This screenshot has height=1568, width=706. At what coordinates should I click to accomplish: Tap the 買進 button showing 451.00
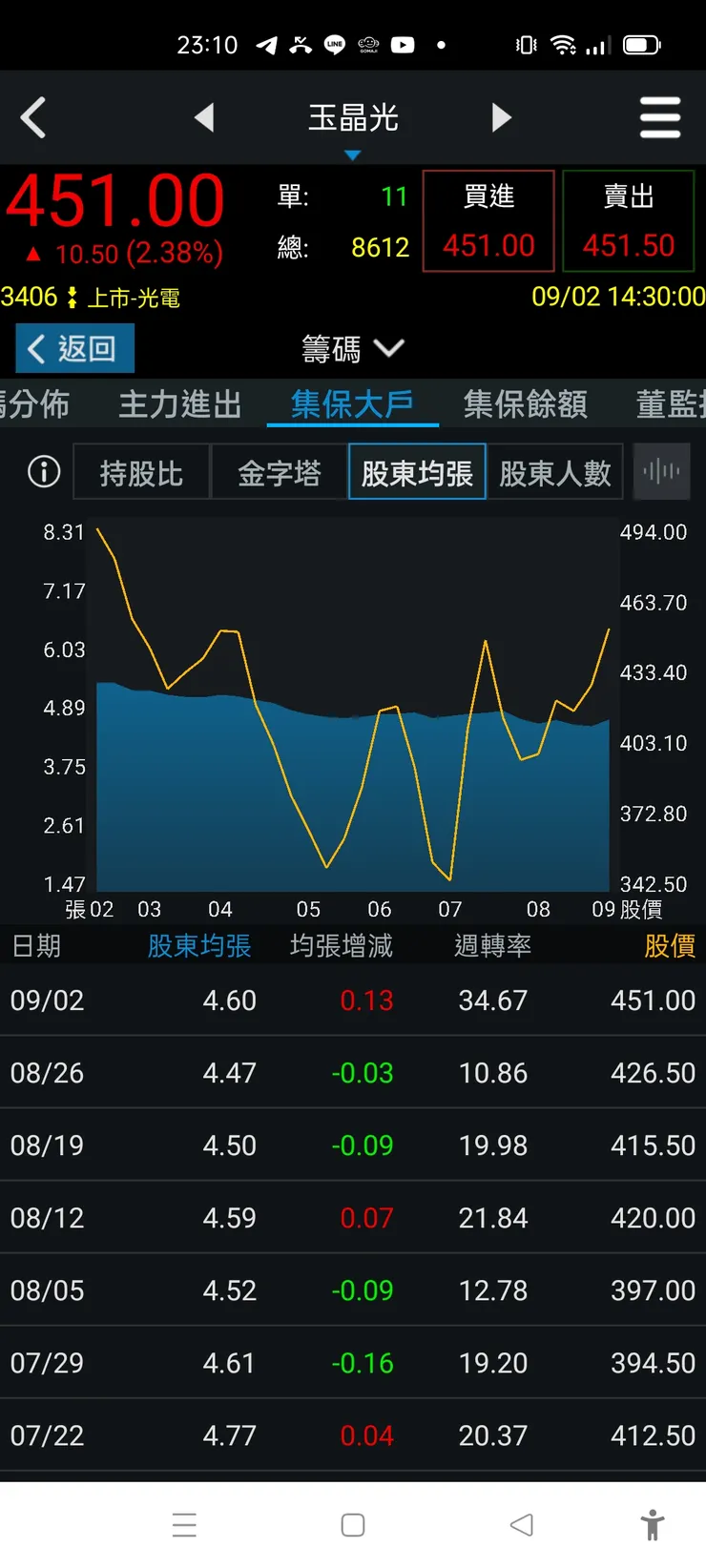(488, 220)
